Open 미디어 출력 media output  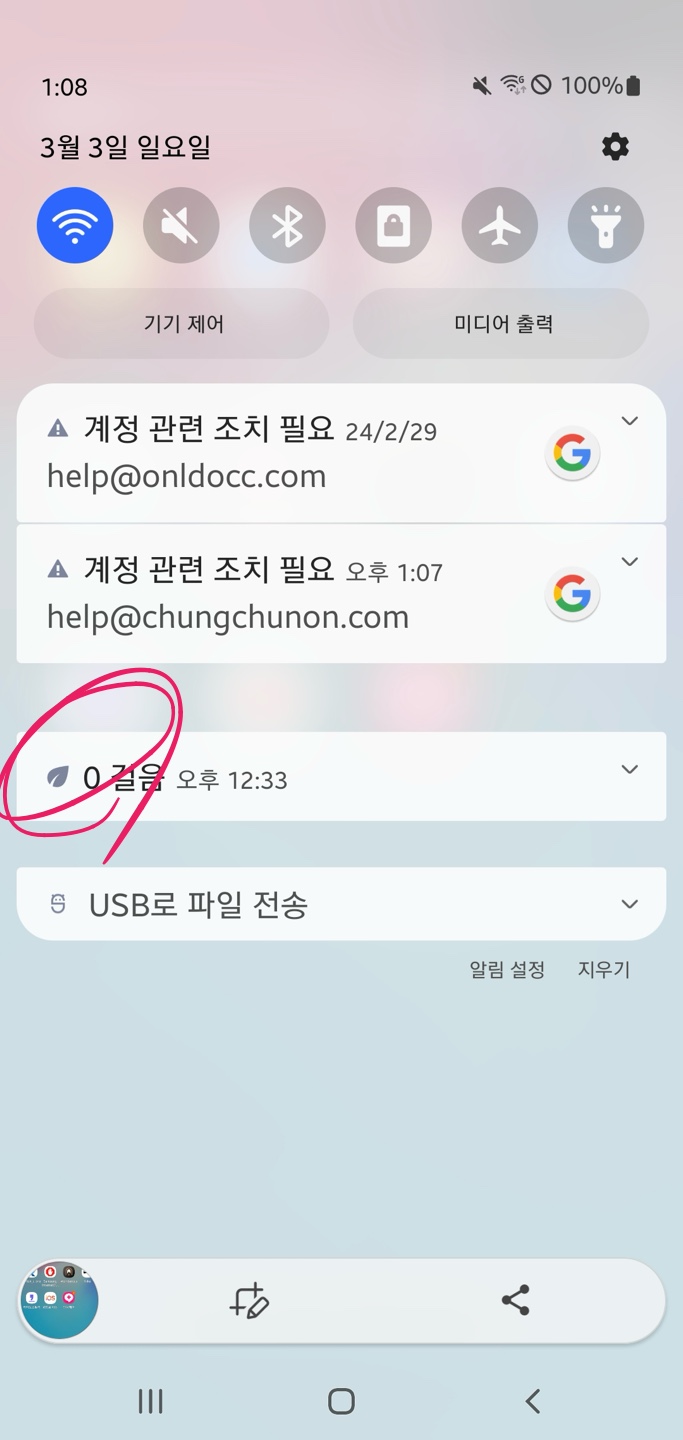(502, 324)
